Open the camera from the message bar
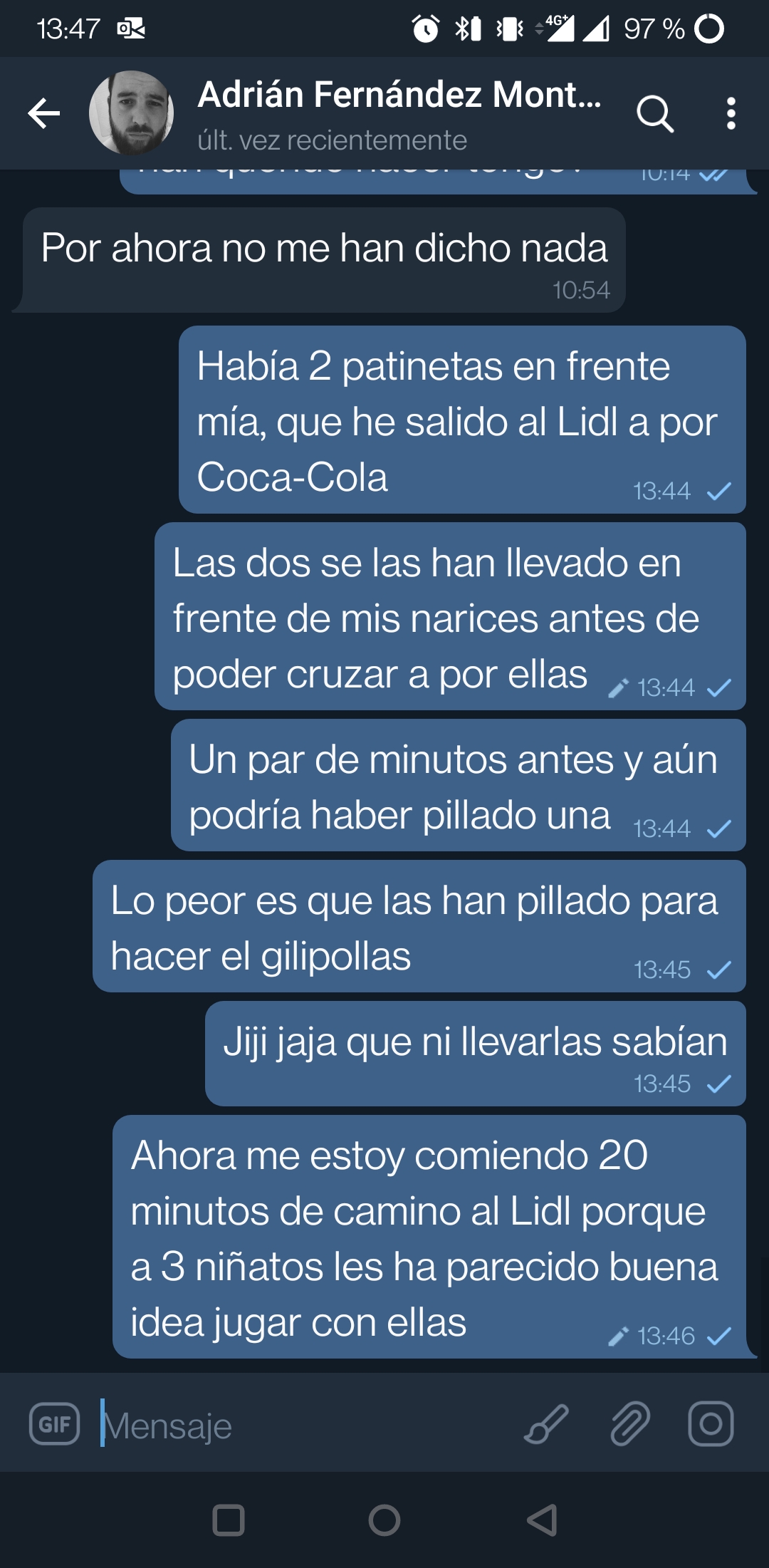Image resolution: width=769 pixels, height=1568 pixels. [711, 1423]
